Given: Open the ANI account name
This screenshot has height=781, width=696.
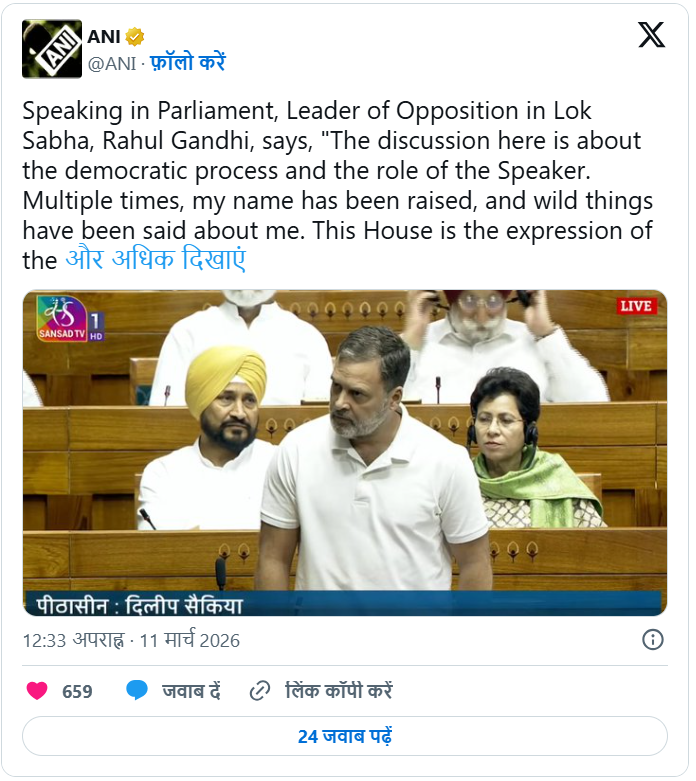Looking at the screenshot, I should tap(104, 37).
